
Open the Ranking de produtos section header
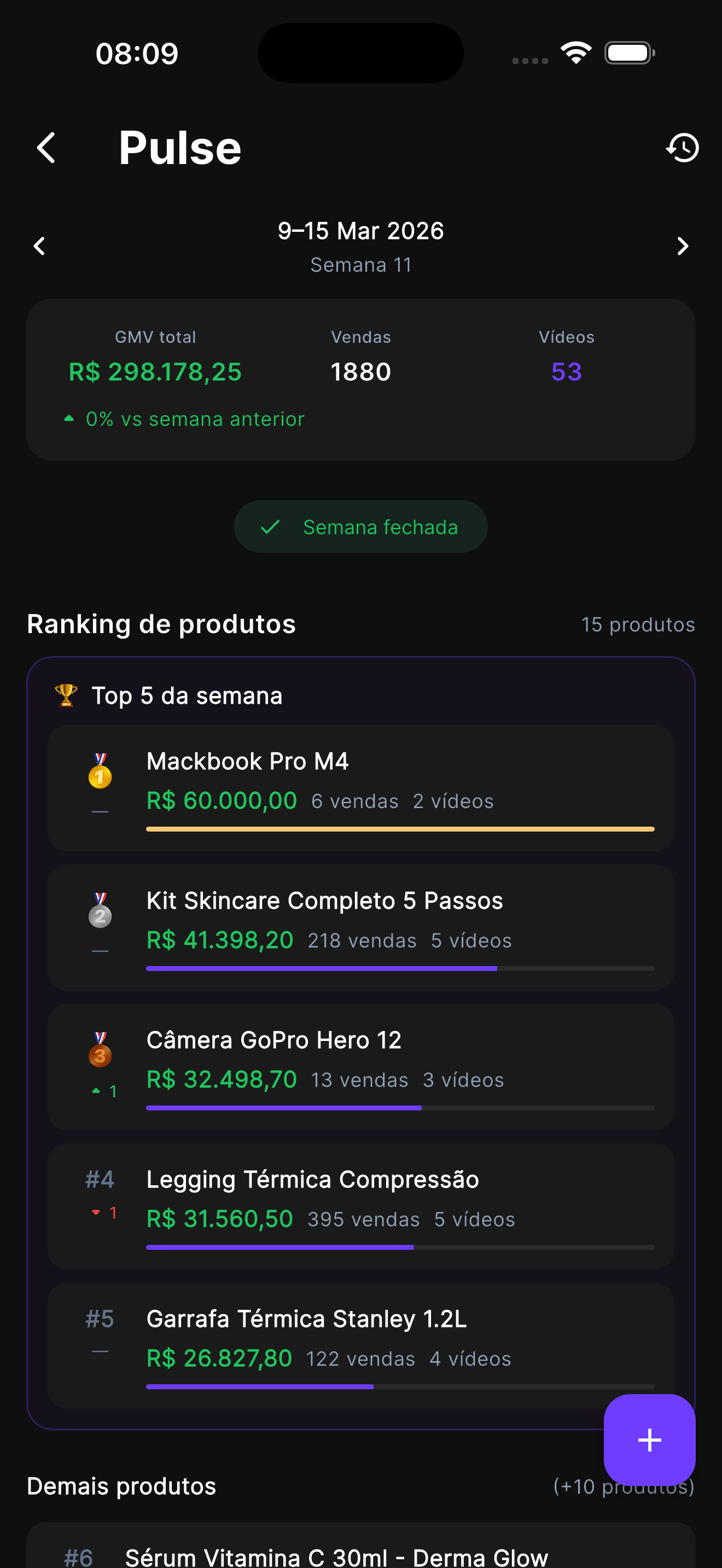161,623
